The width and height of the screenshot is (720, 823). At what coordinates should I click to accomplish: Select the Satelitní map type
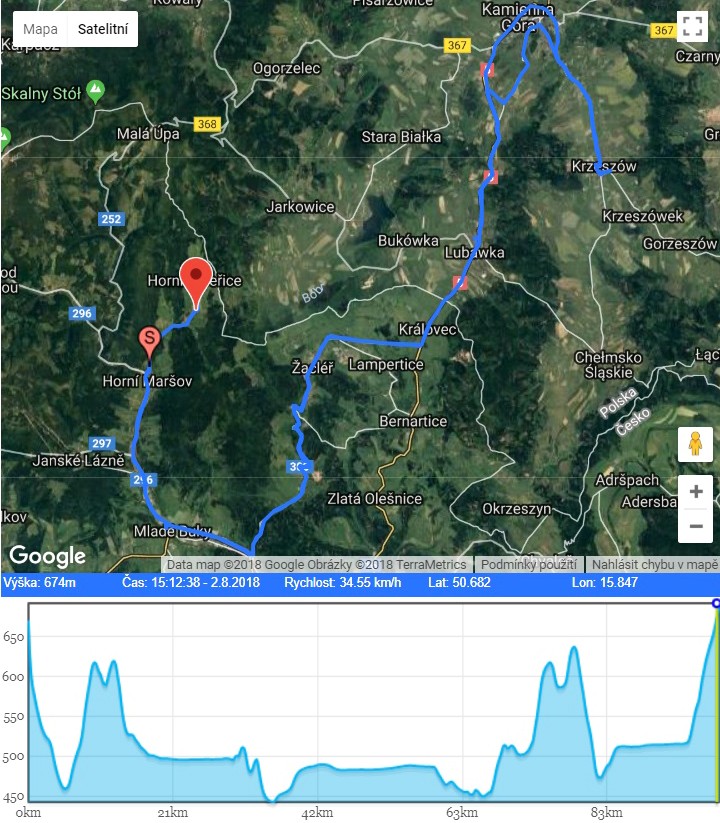click(x=103, y=30)
